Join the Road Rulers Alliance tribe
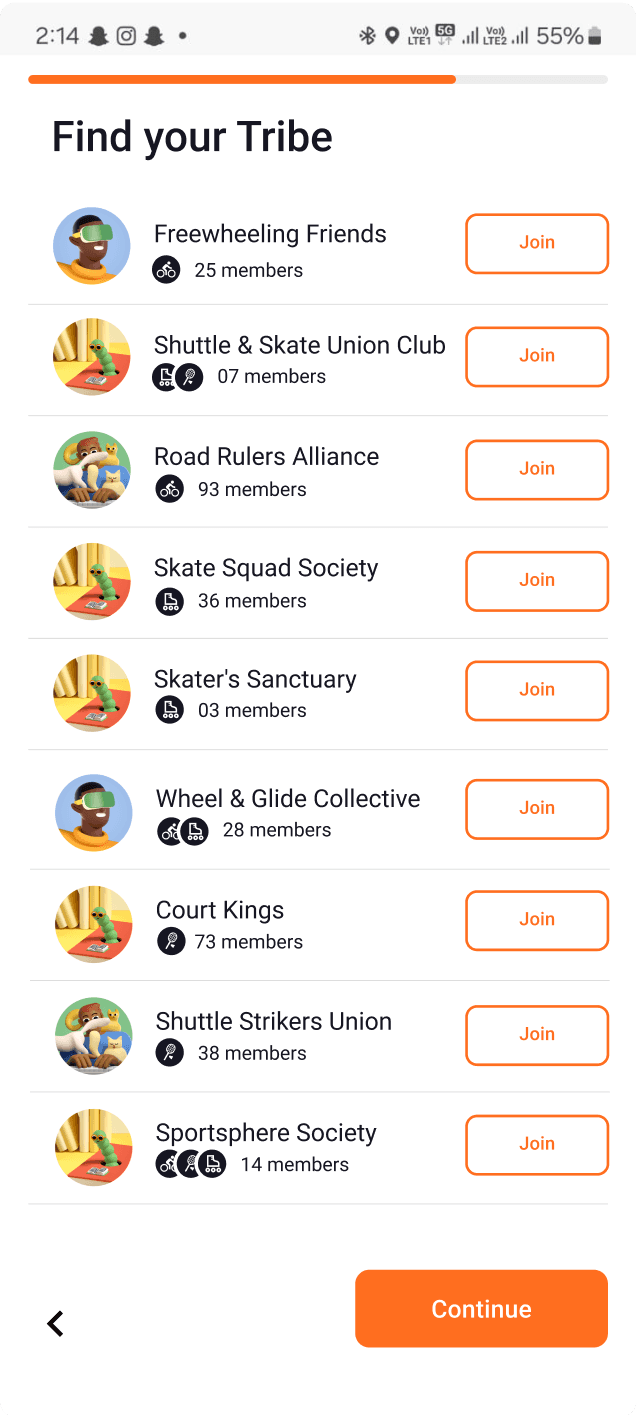This screenshot has height=1415, width=637. (536, 469)
